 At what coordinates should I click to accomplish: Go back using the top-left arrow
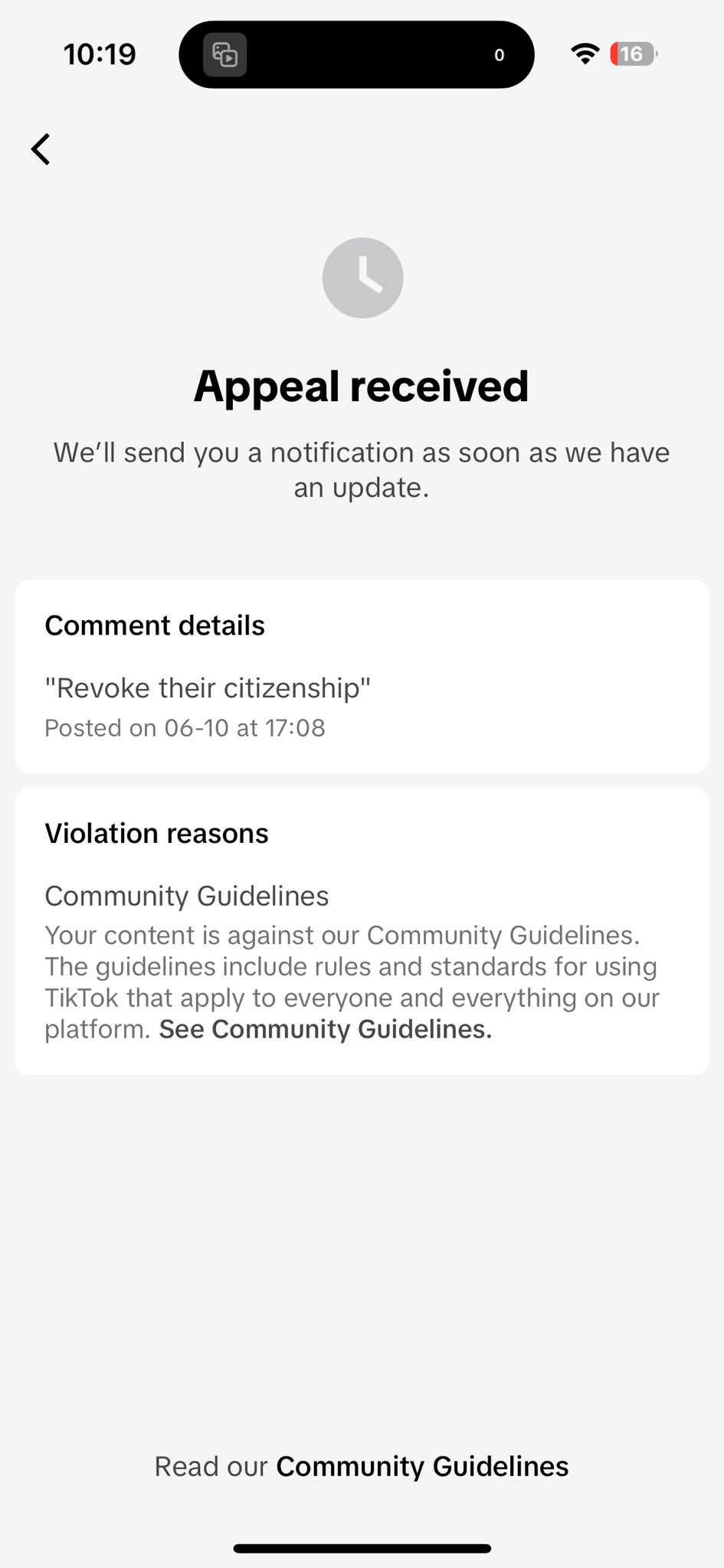pyautogui.click(x=41, y=149)
